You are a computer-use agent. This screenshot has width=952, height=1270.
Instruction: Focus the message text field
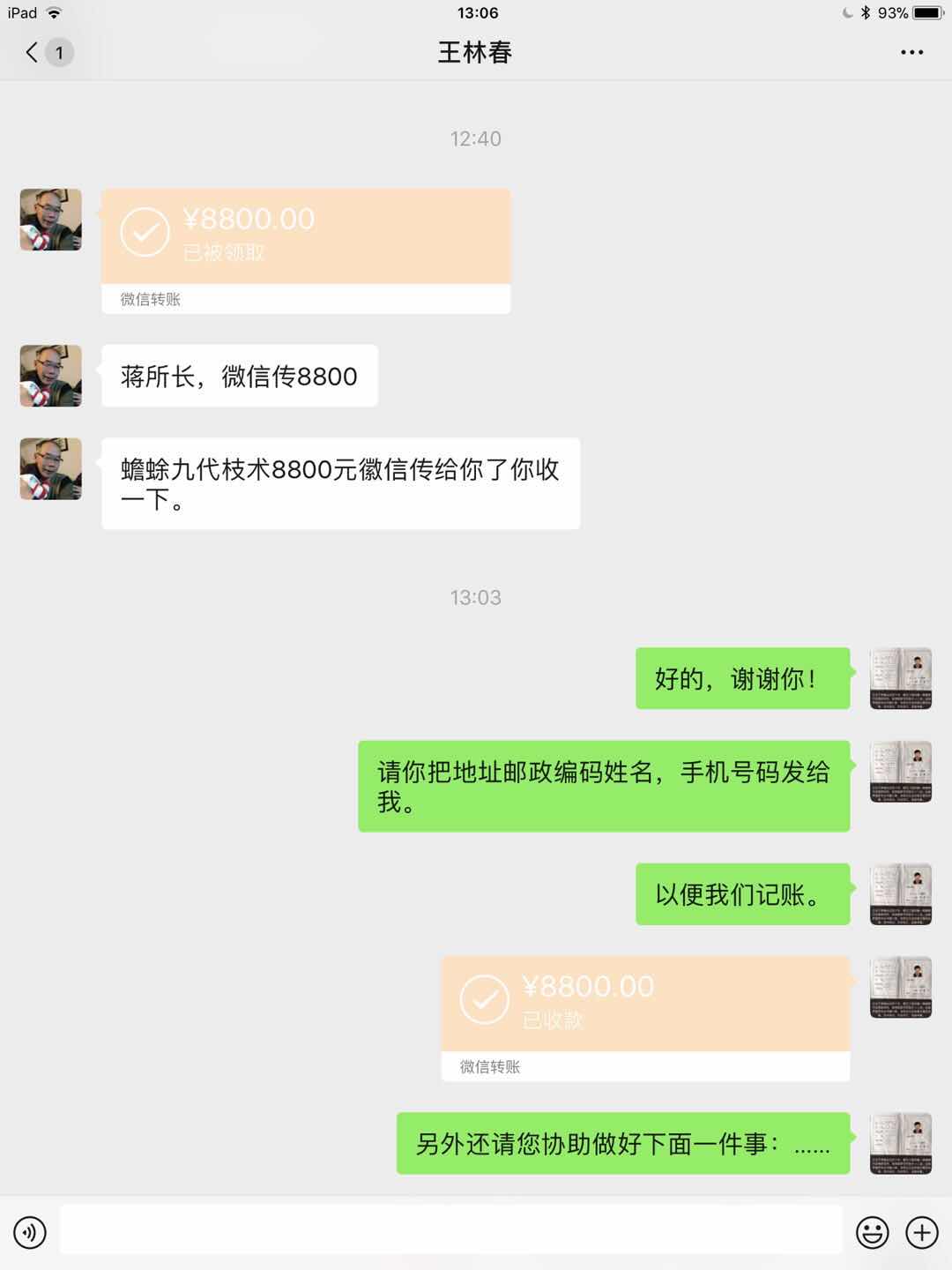[x=450, y=1231]
